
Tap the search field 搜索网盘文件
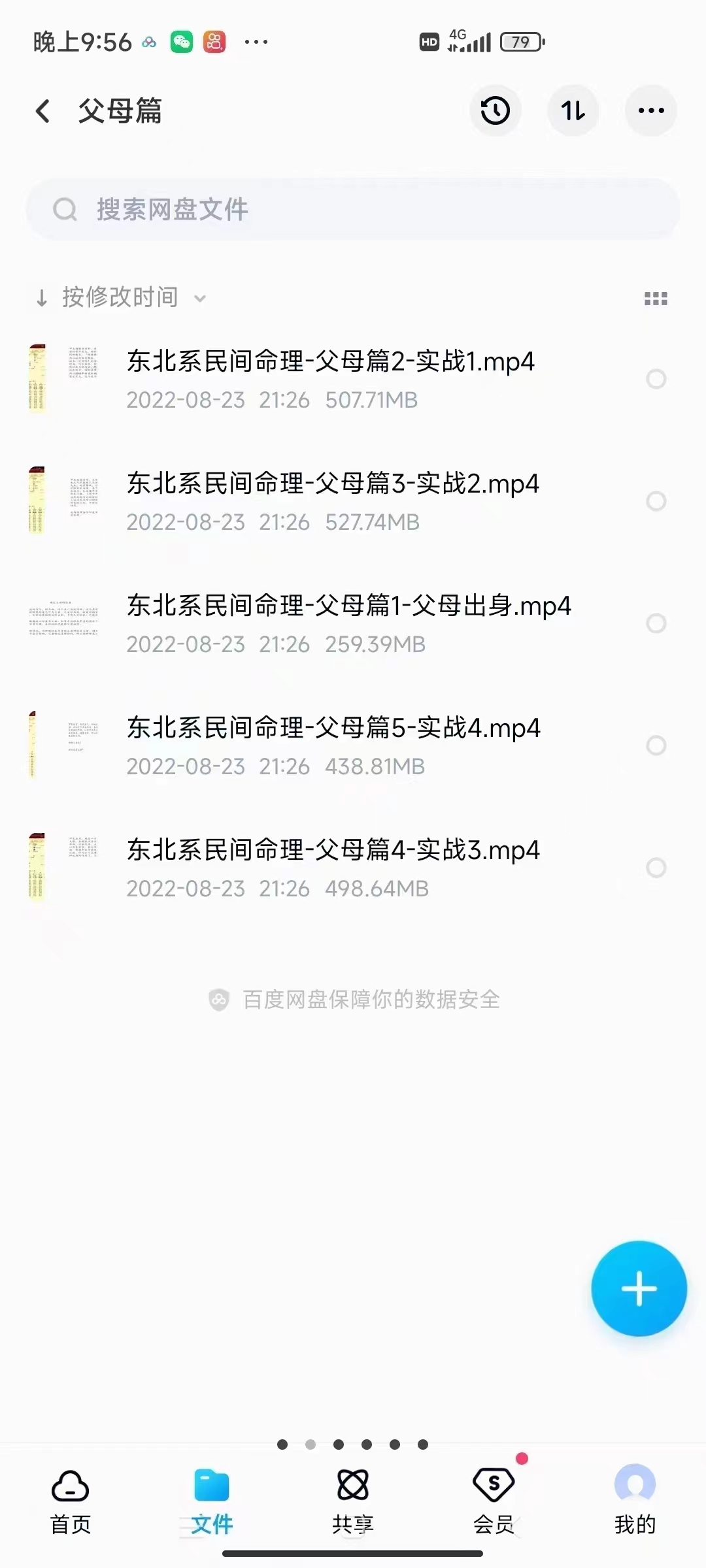[353, 210]
